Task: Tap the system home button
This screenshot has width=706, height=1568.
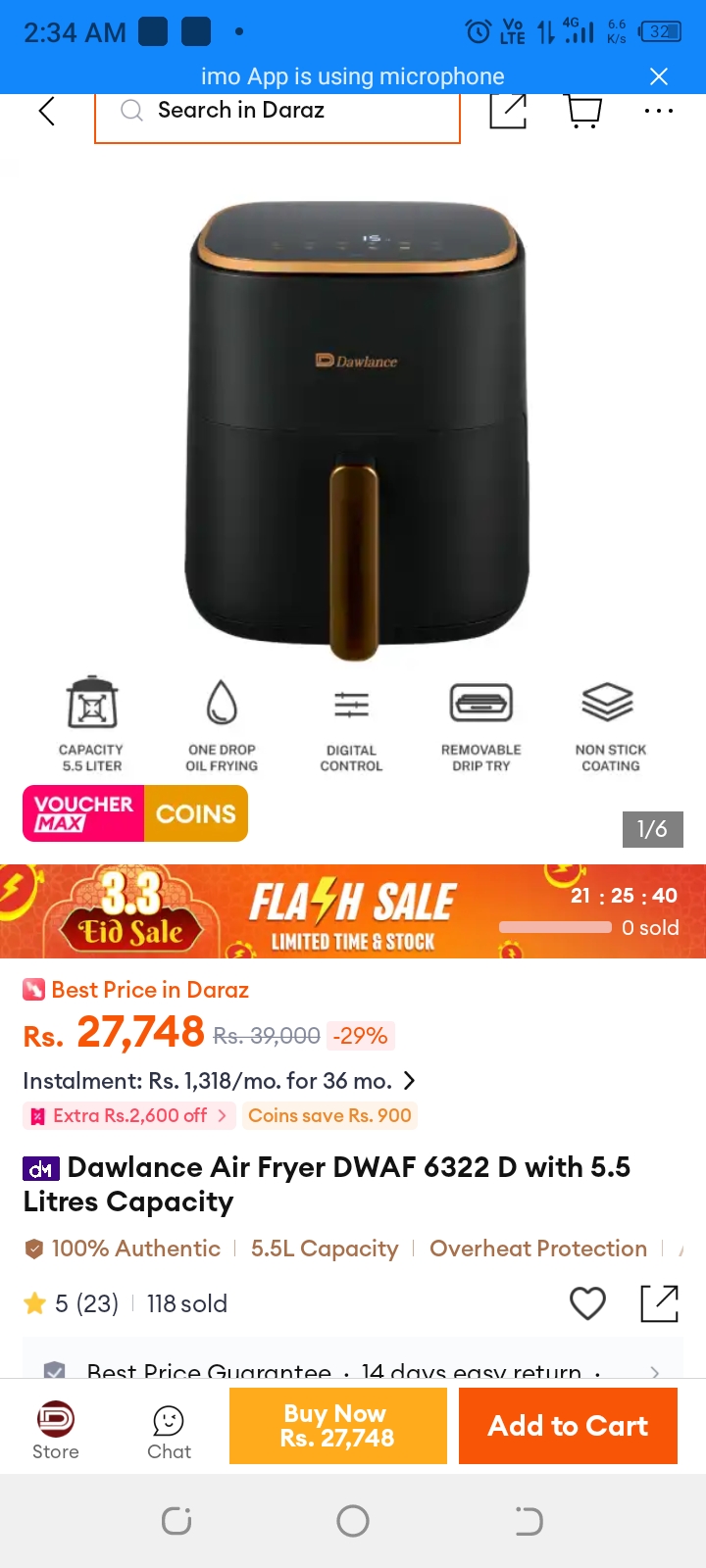Action: point(353,1521)
